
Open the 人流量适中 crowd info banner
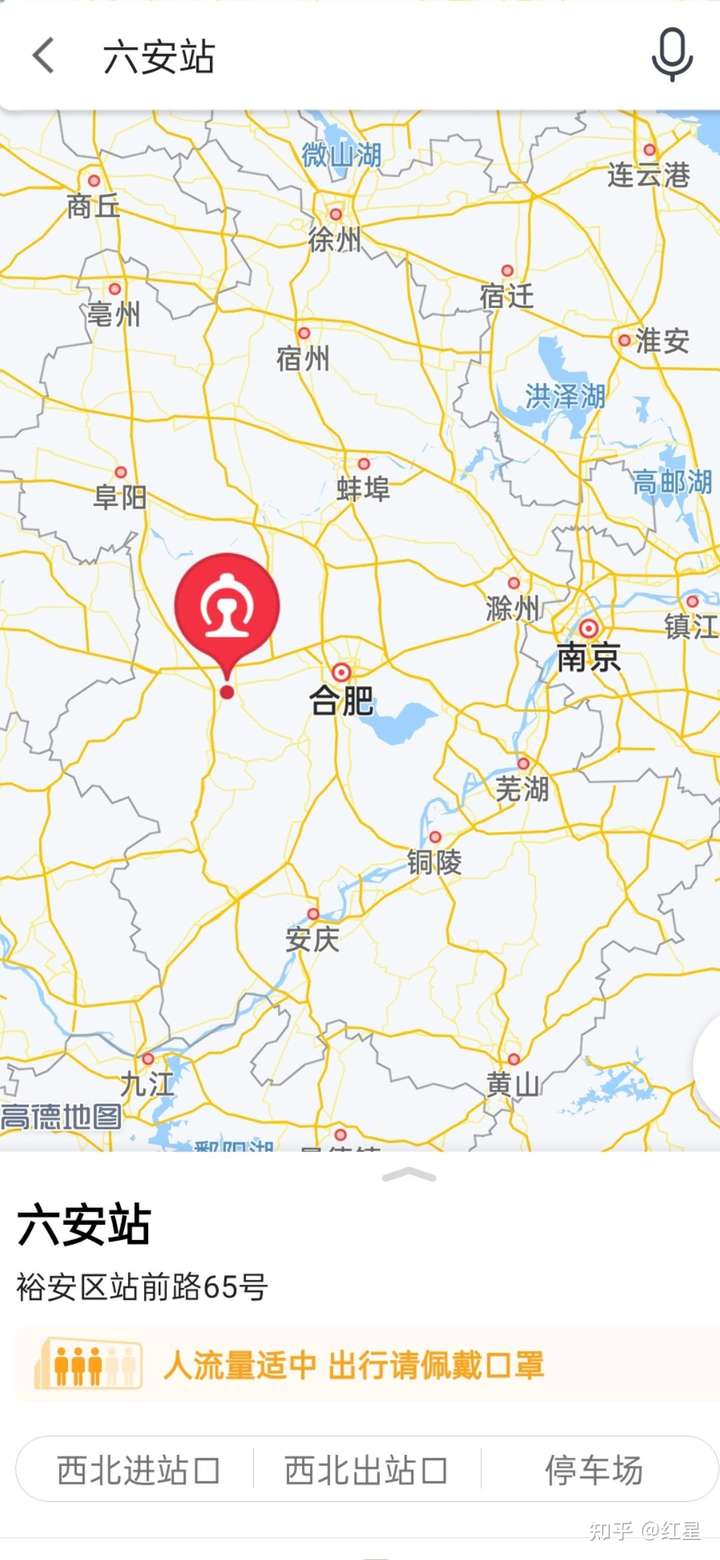point(355,1365)
